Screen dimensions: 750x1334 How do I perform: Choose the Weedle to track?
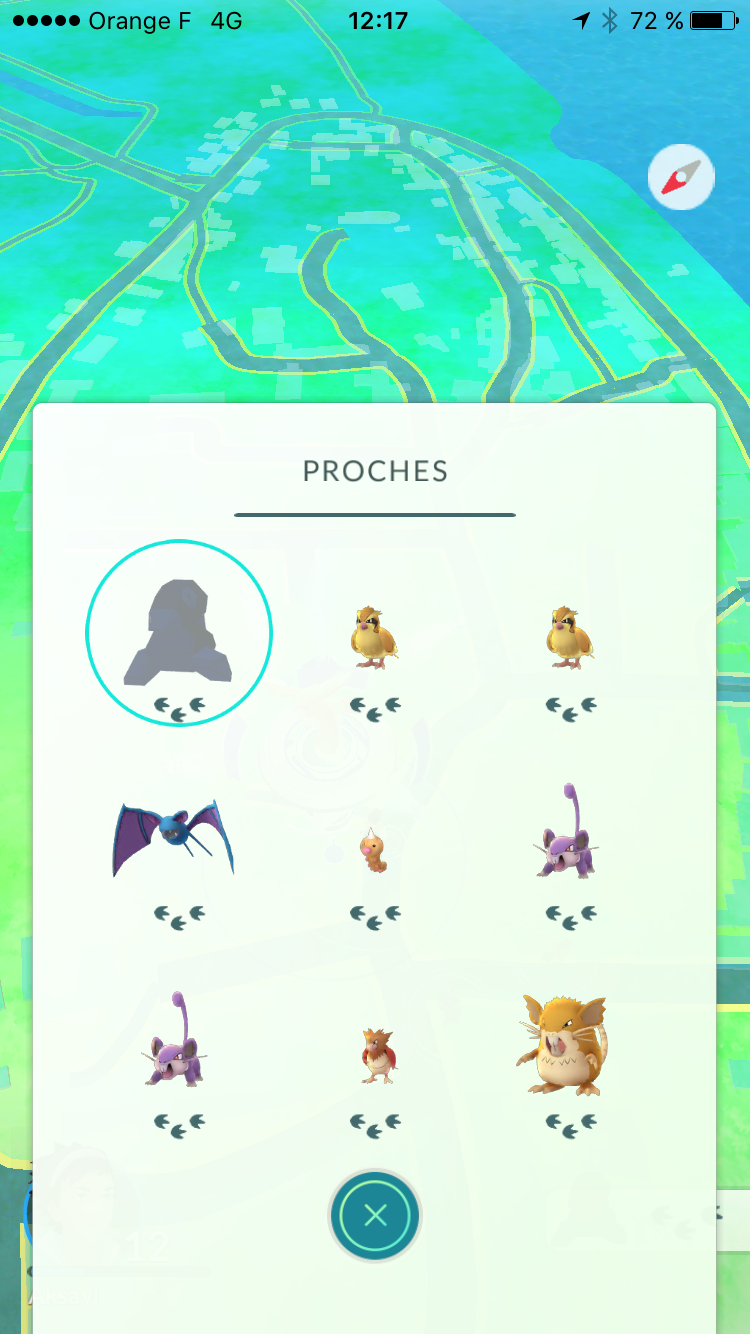tap(373, 850)
